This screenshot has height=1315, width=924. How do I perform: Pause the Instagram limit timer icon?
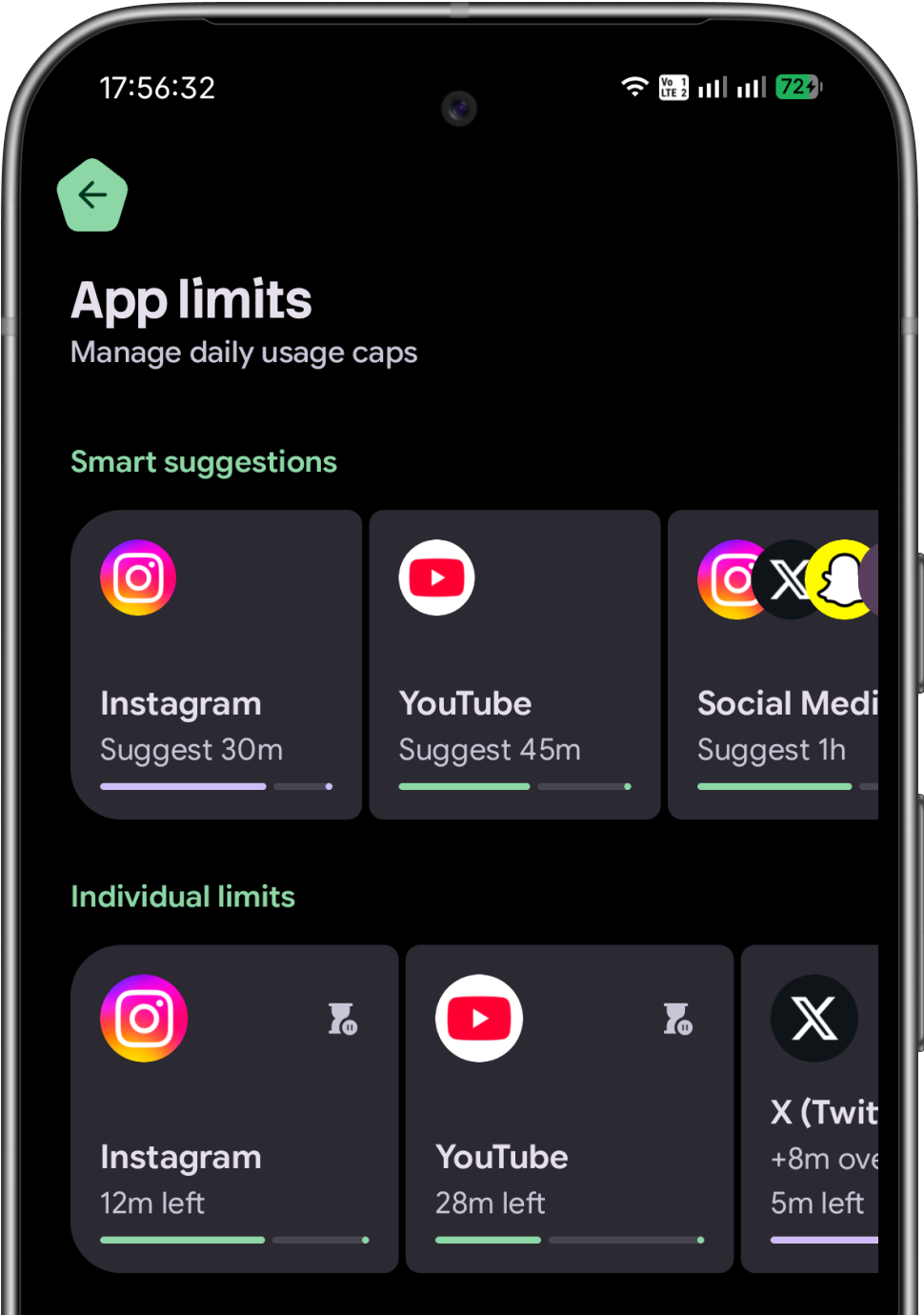click(342, 1019)
